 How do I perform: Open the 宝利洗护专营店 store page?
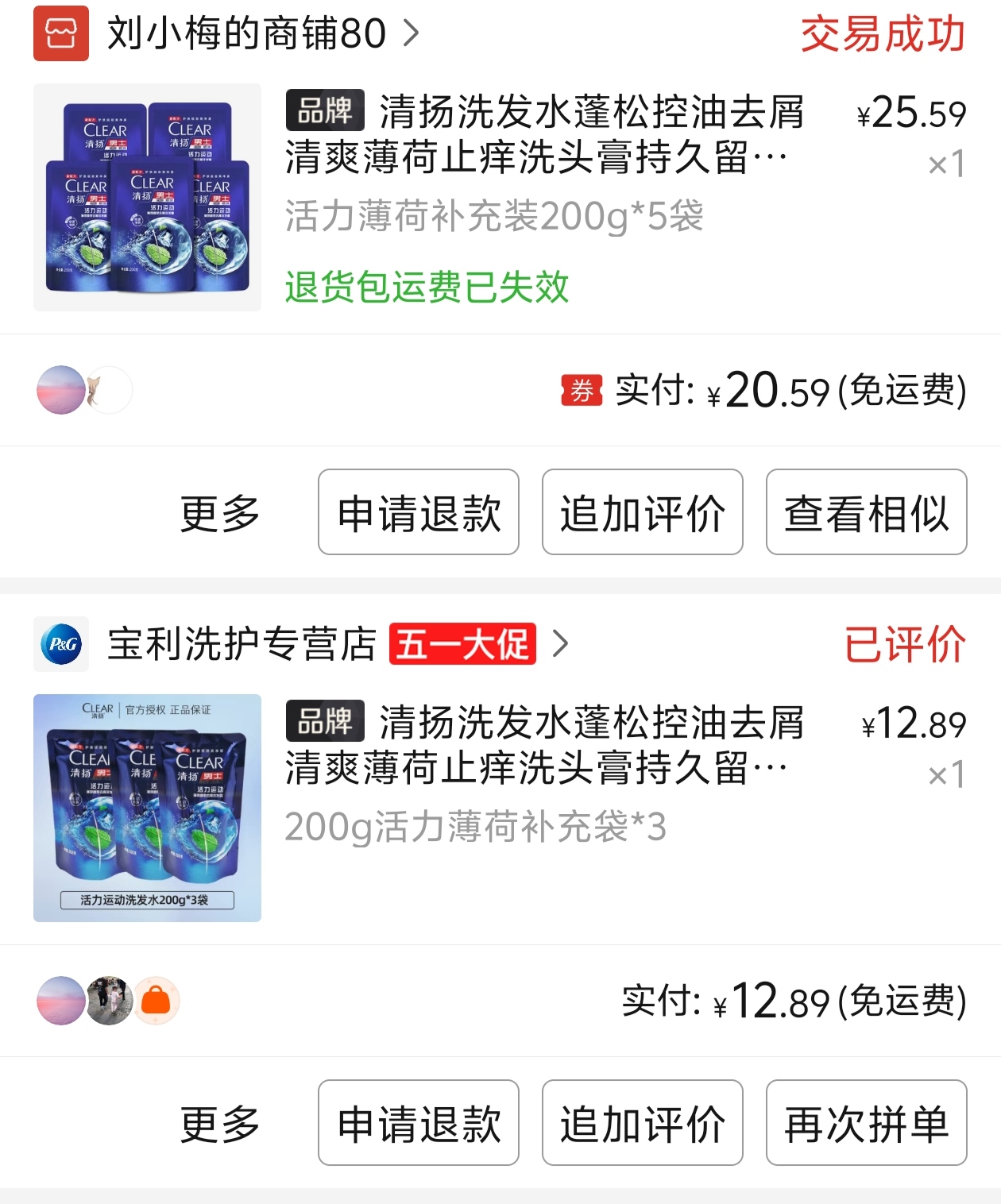[242, 643]
